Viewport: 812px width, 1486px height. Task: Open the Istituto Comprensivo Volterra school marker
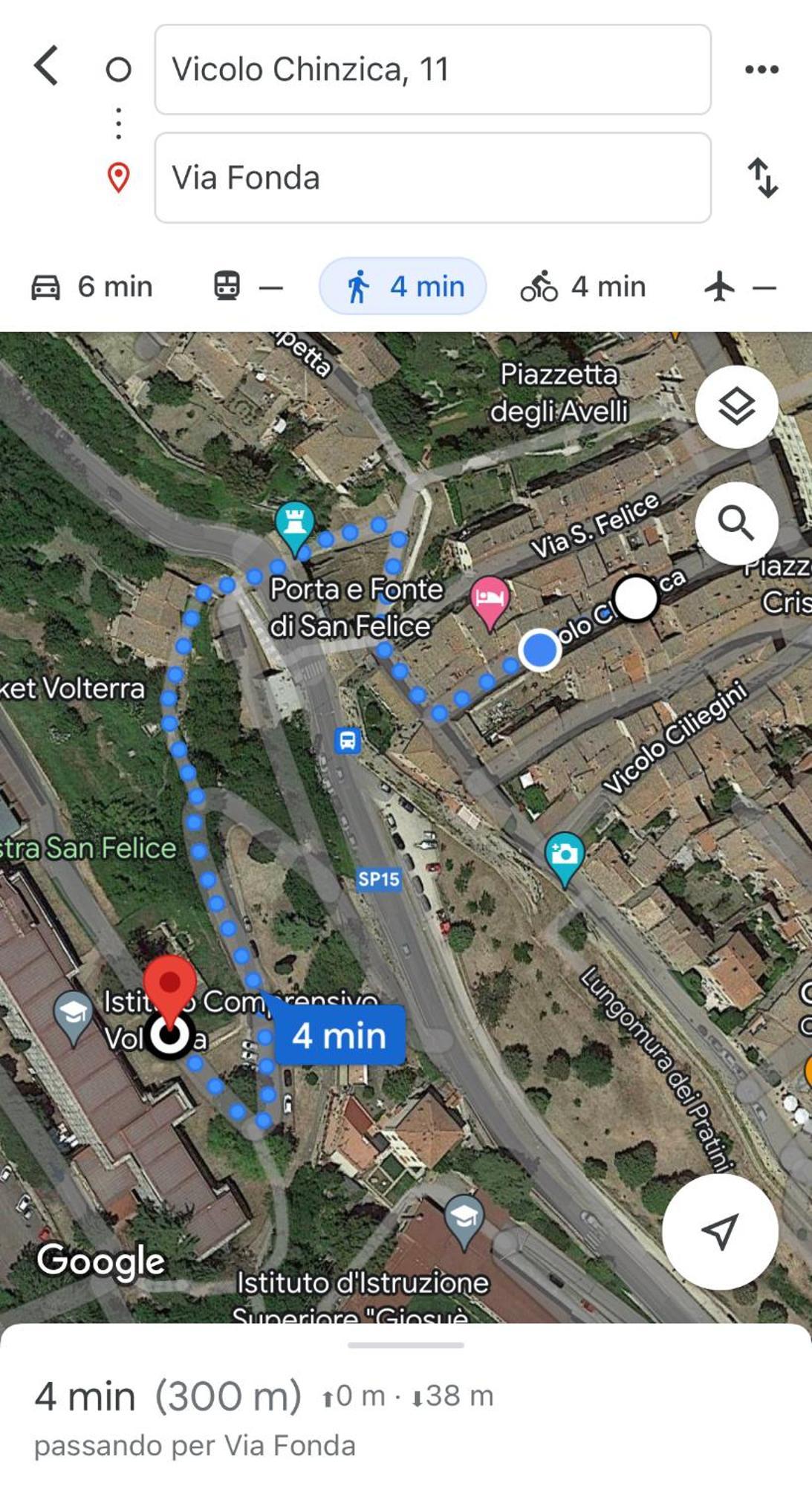tap(73, 1013)
